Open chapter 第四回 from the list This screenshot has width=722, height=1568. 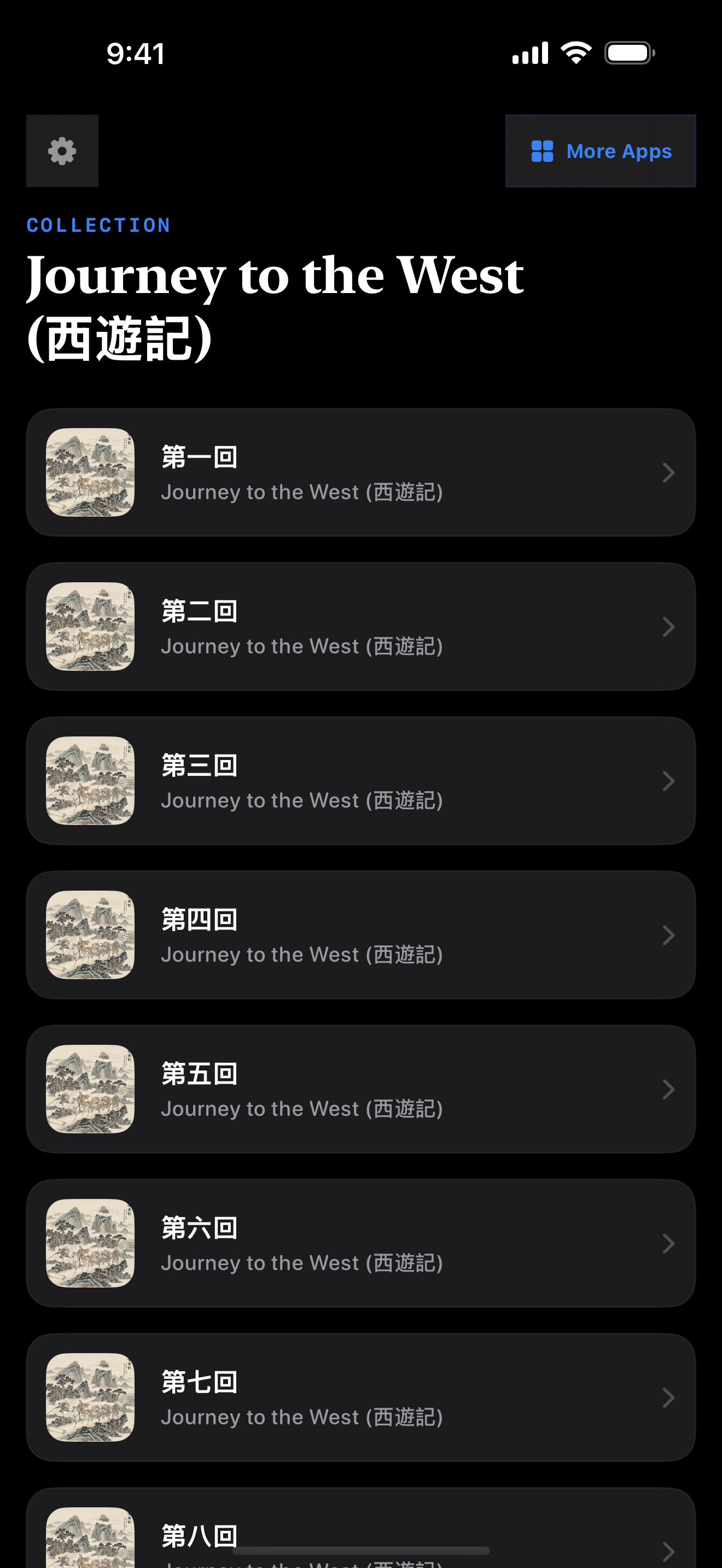click(x=361, y=935)
